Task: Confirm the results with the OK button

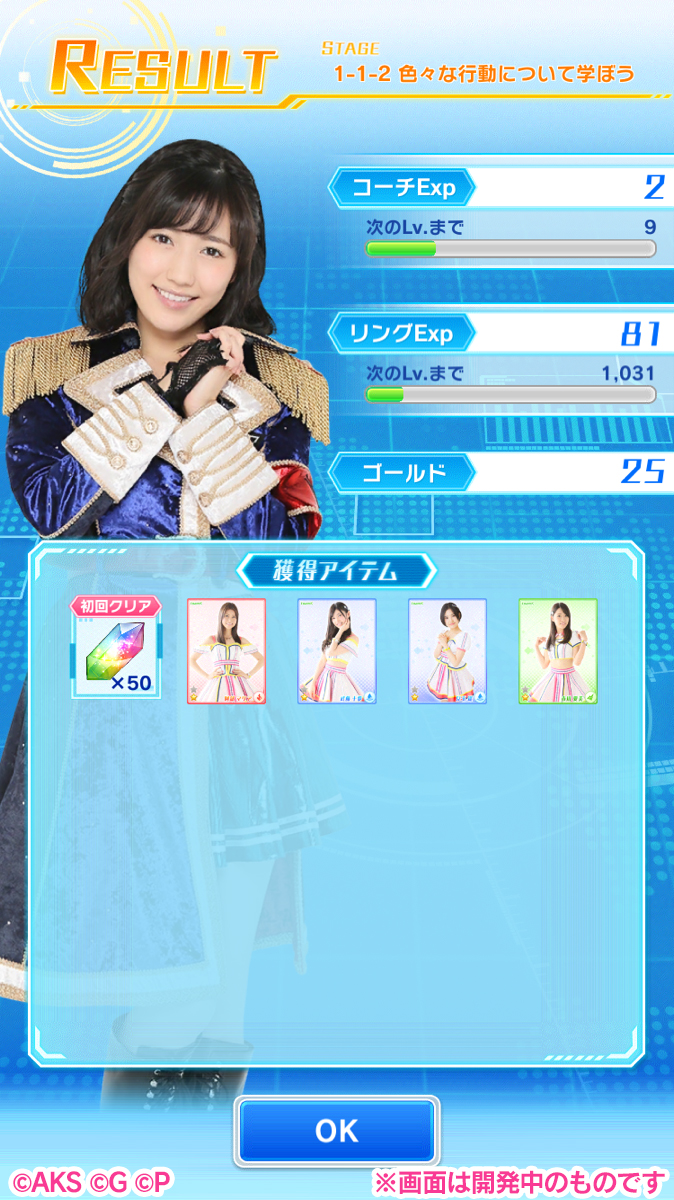Action: (336, 1131)
